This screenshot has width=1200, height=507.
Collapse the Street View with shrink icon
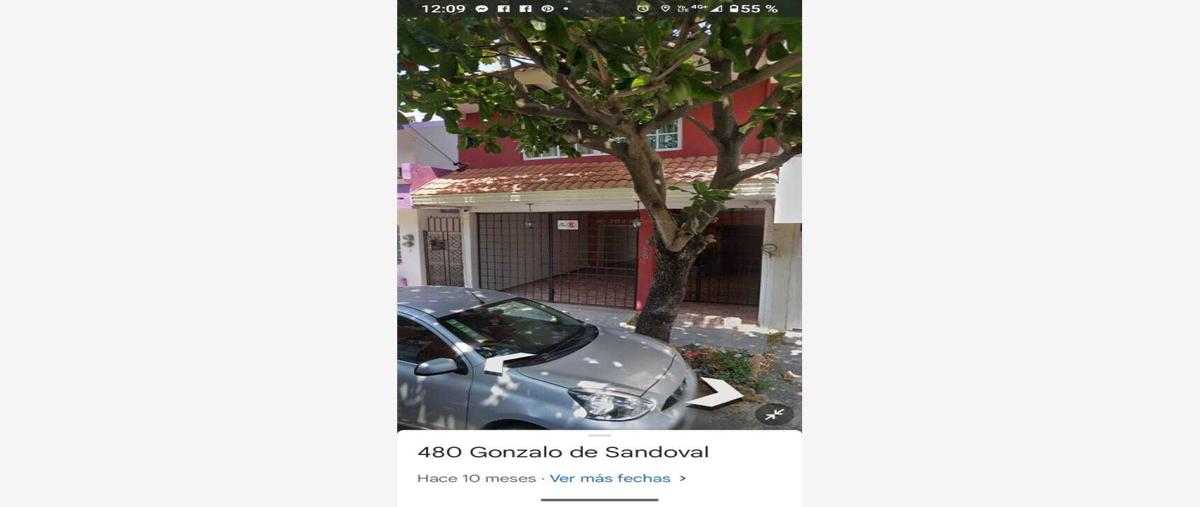click(x=775, y=414)
